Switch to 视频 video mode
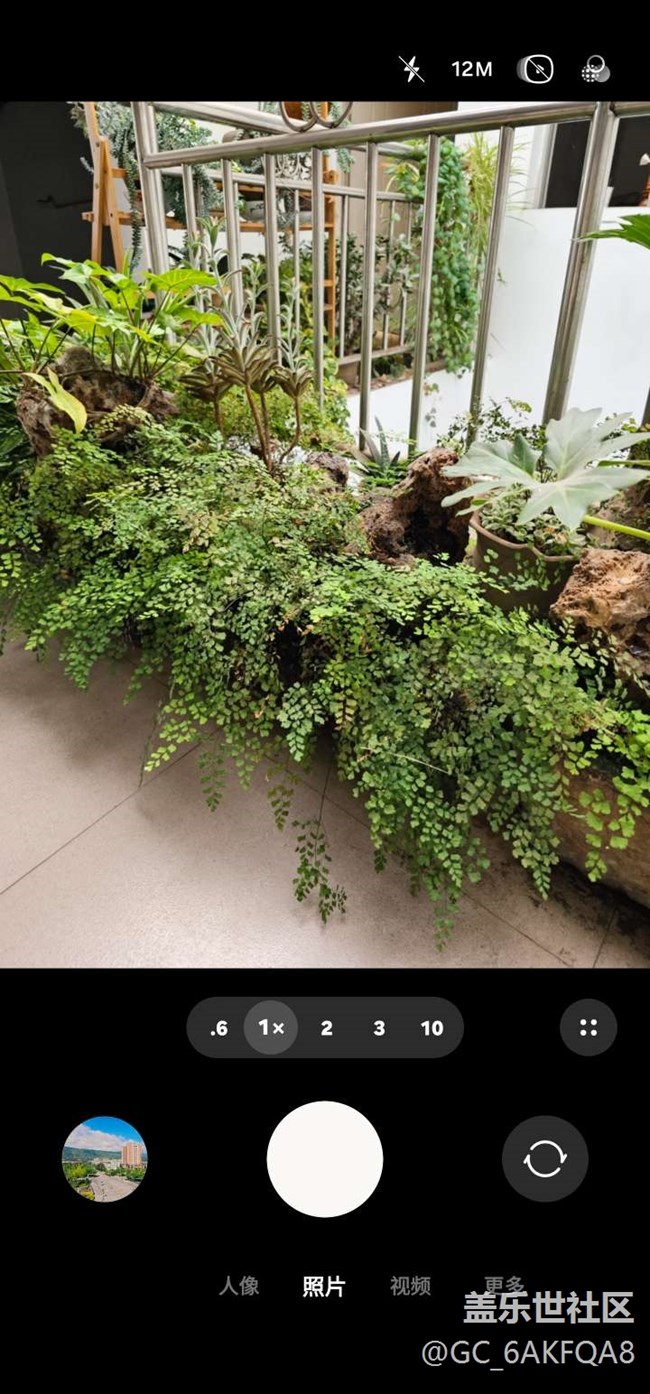Viewport: 650px width, 1394px height. (x=410, y=1286)
